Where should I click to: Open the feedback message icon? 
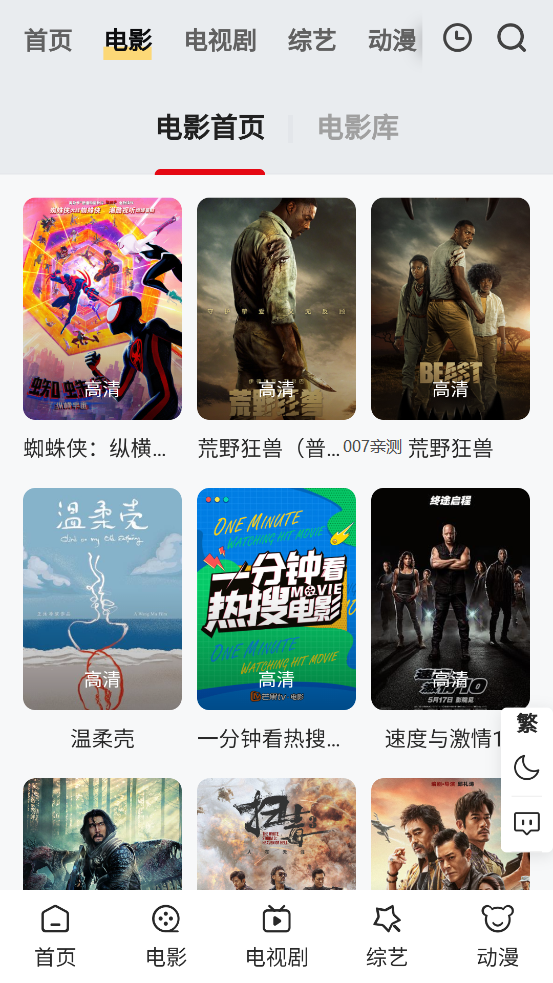[527, 823]
